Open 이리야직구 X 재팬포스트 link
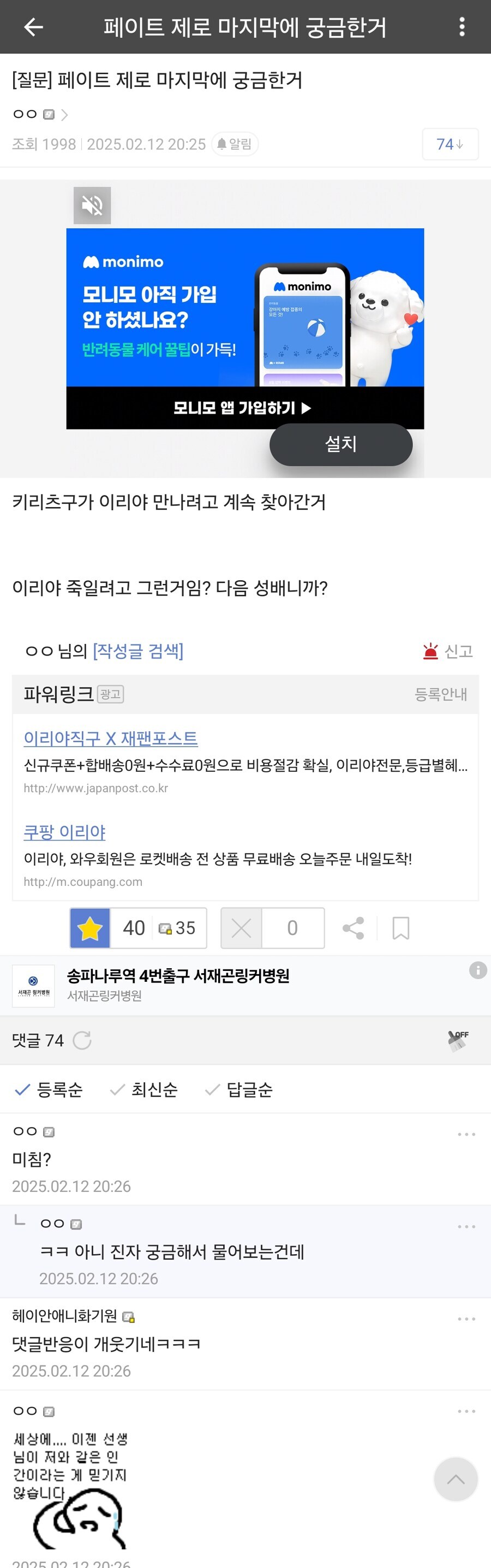 (x=111, y=738)
